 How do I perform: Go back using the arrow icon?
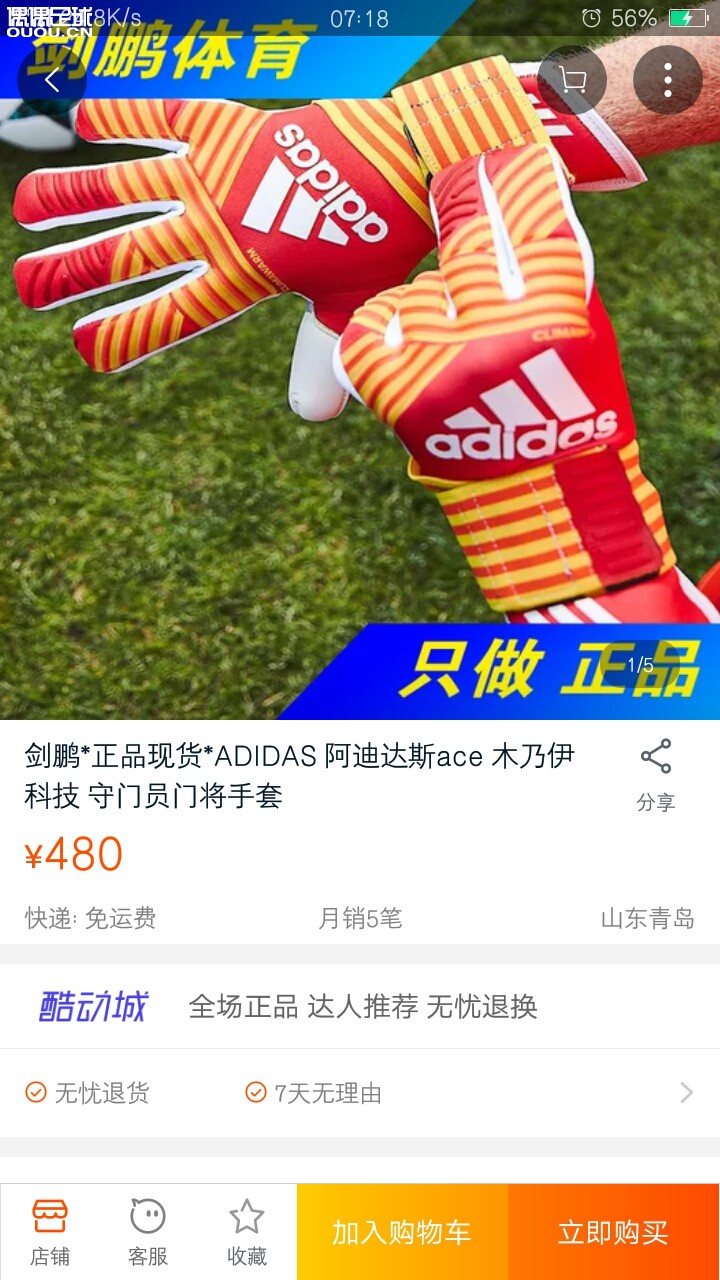[52, 80]
